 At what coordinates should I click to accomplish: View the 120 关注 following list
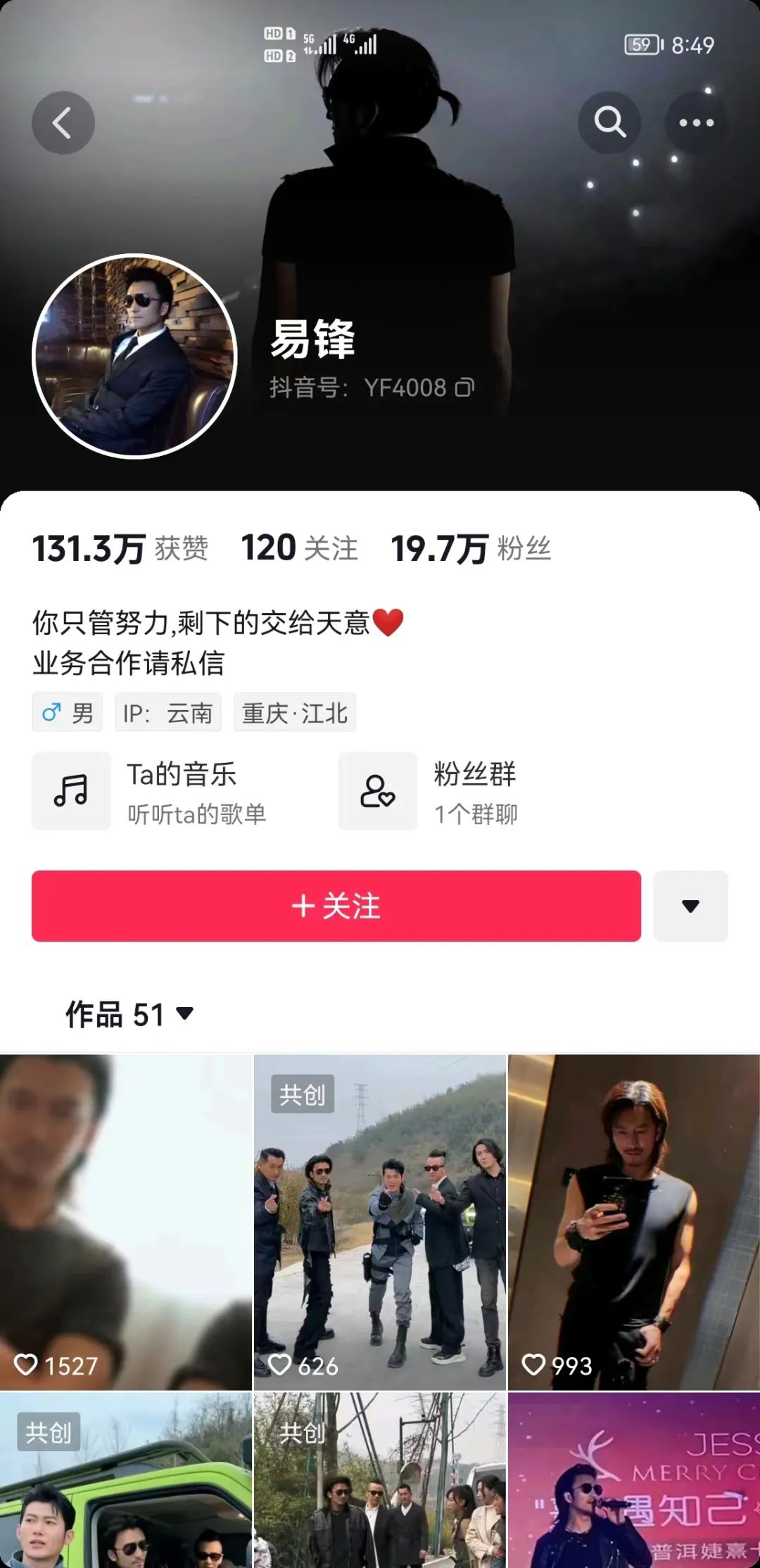tap(300, 548)
